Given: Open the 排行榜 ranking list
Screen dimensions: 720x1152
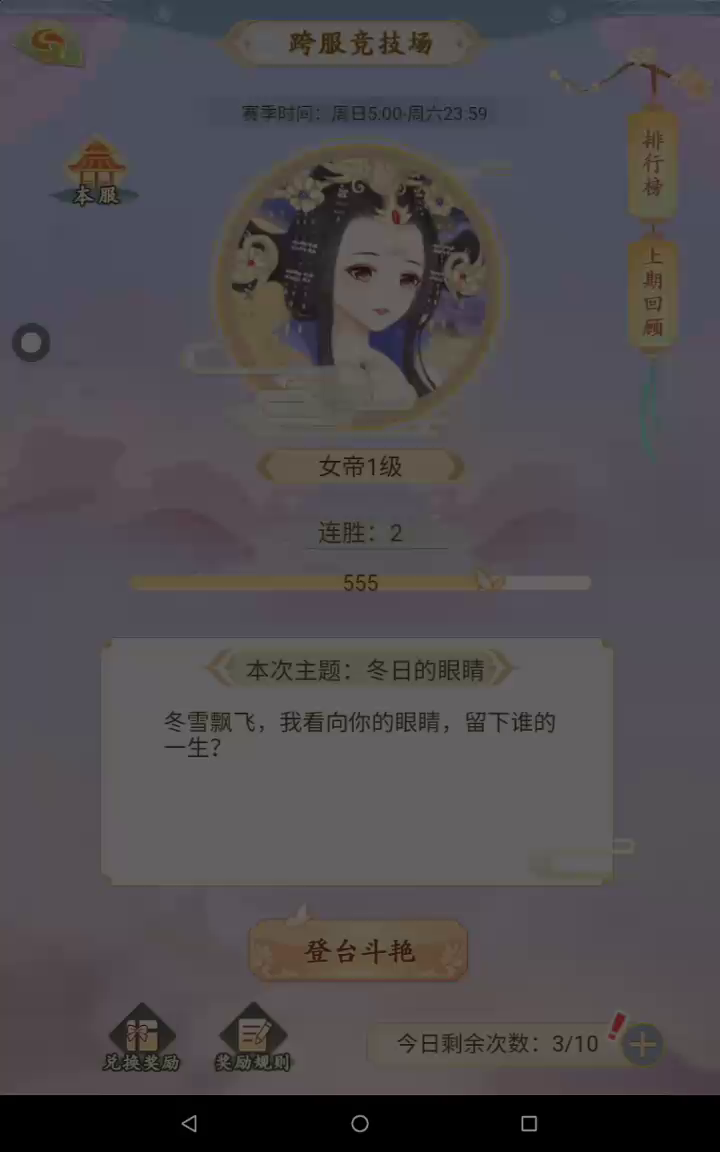Looking at the screenshot, I should [x=652, y=163].
